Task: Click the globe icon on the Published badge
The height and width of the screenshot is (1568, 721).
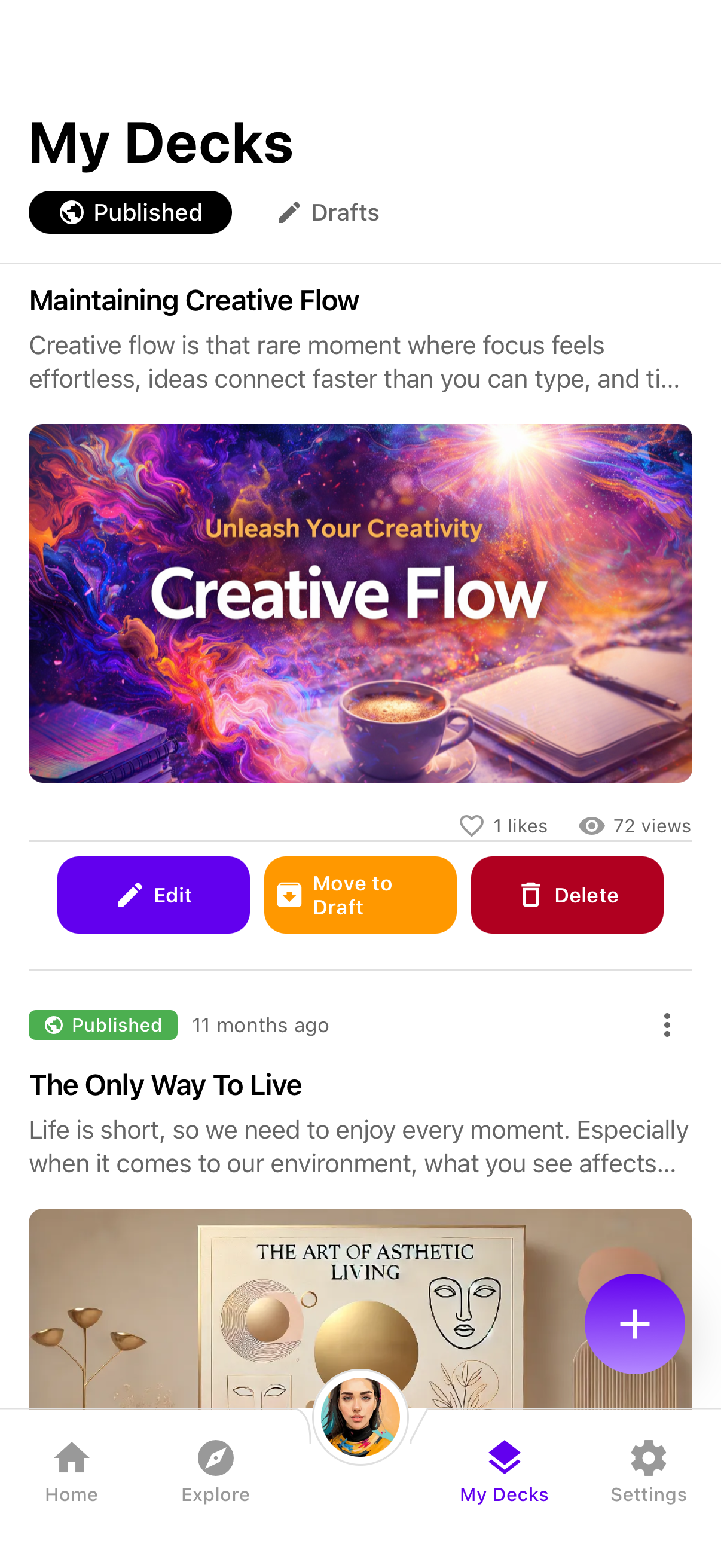Action: tap(71, 212)
